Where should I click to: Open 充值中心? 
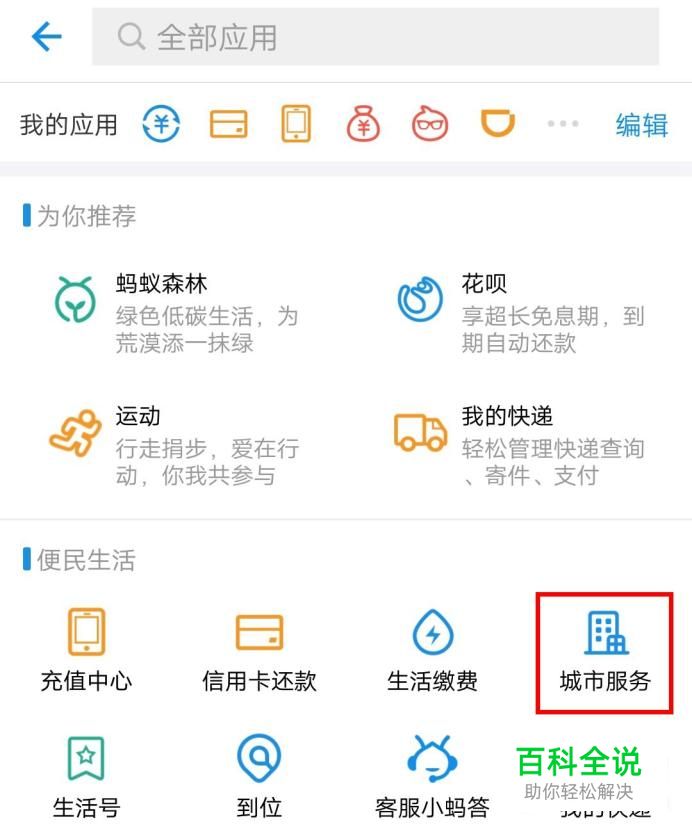pyautogui.click(x=86, y=652)
